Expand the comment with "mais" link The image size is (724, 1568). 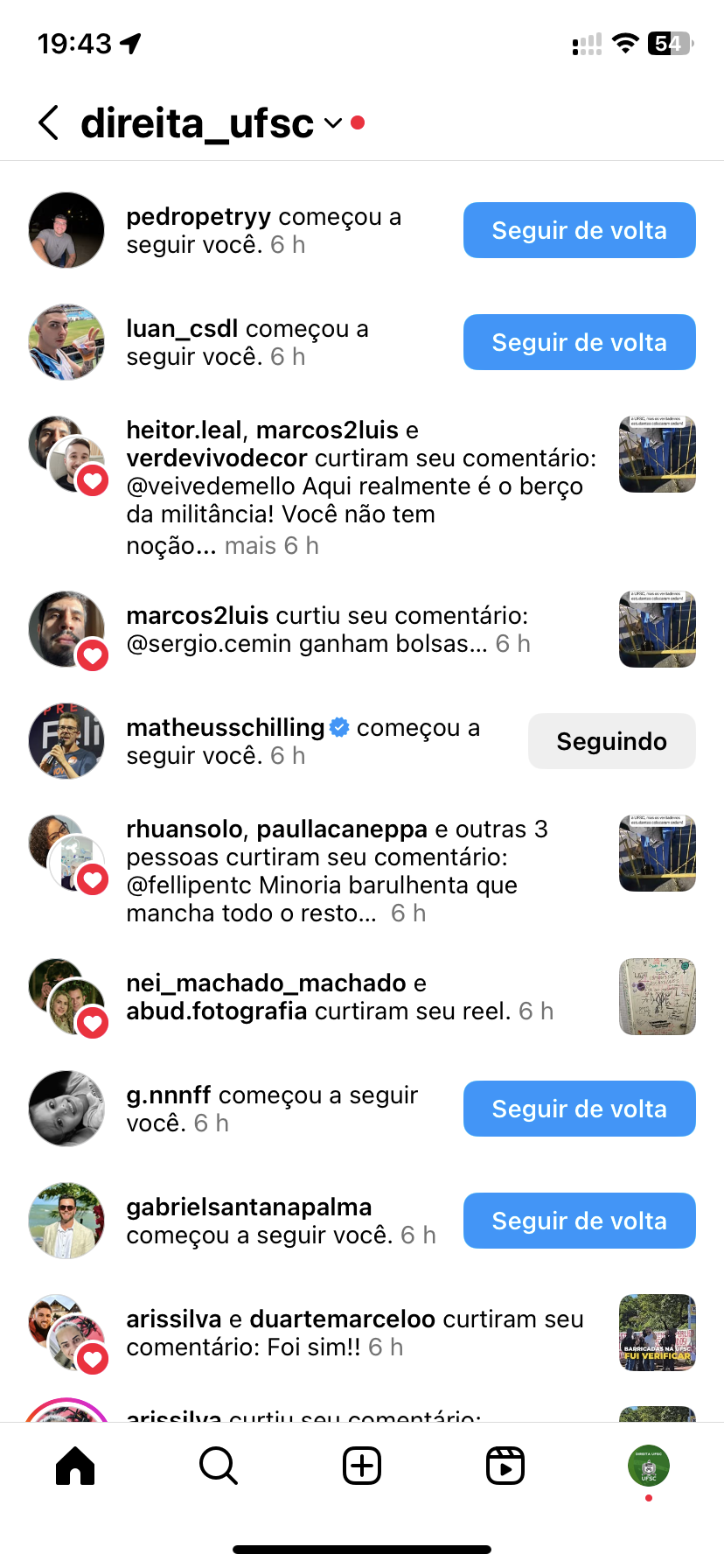click(x=251, y=546)
